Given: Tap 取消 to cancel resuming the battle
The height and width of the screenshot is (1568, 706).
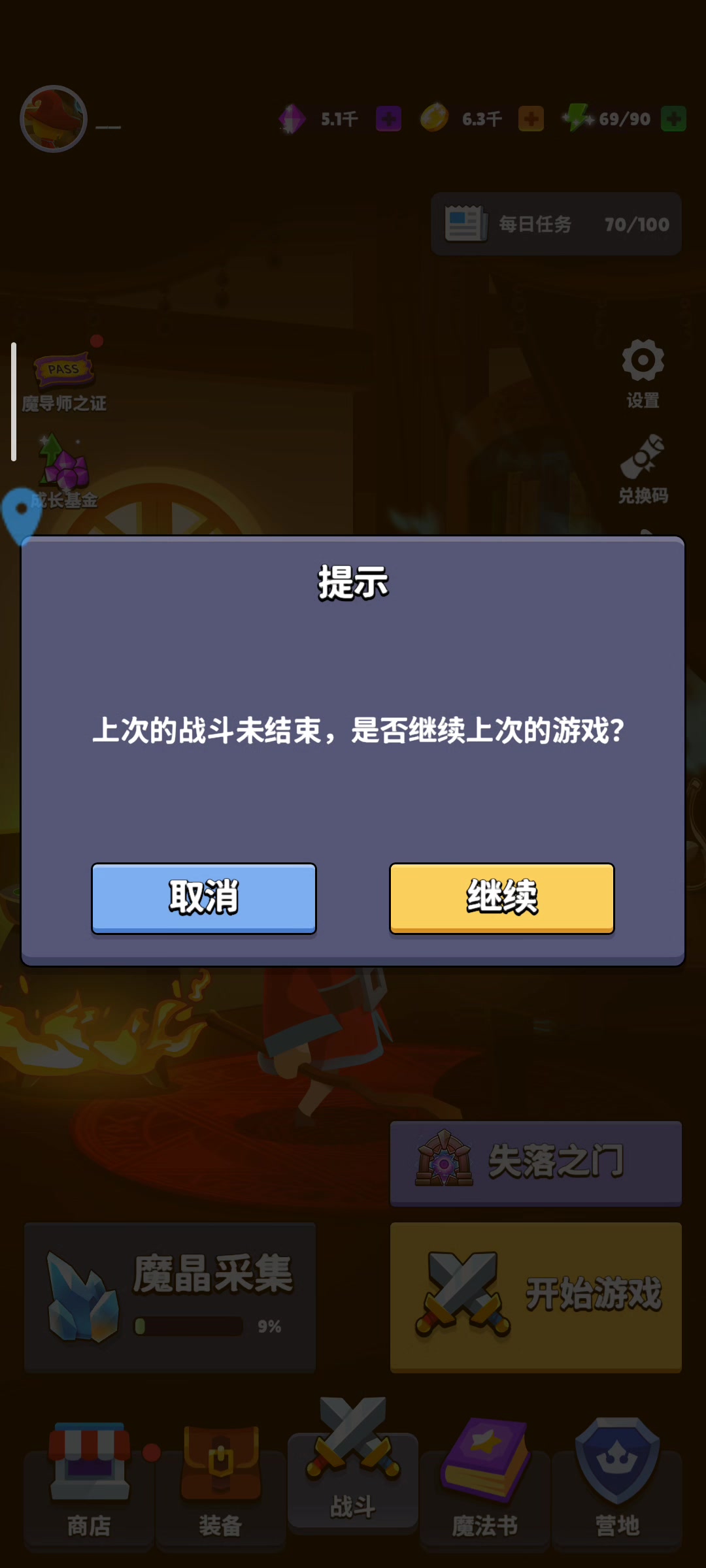Looking at the screenshot, I should (x=204, y=898).
